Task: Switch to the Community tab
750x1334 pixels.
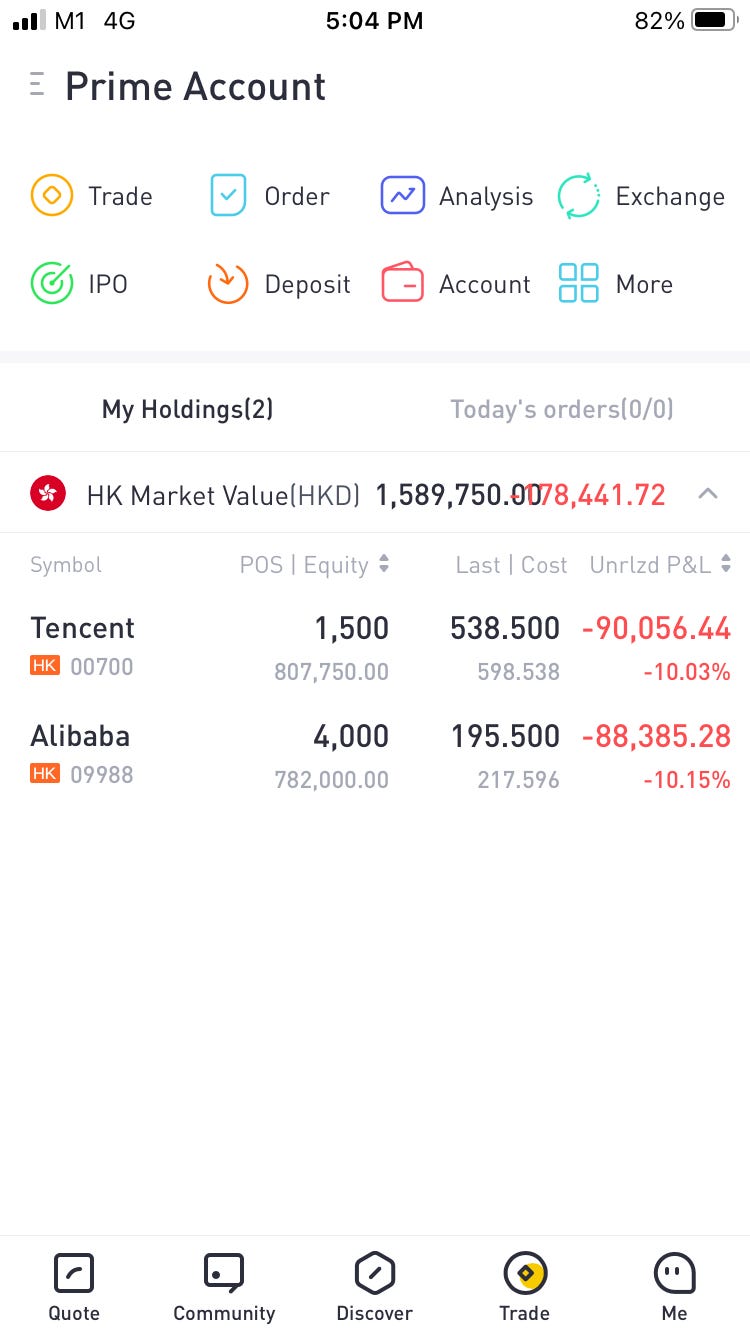Action: pyautogui.click(x=224, y=1286)
